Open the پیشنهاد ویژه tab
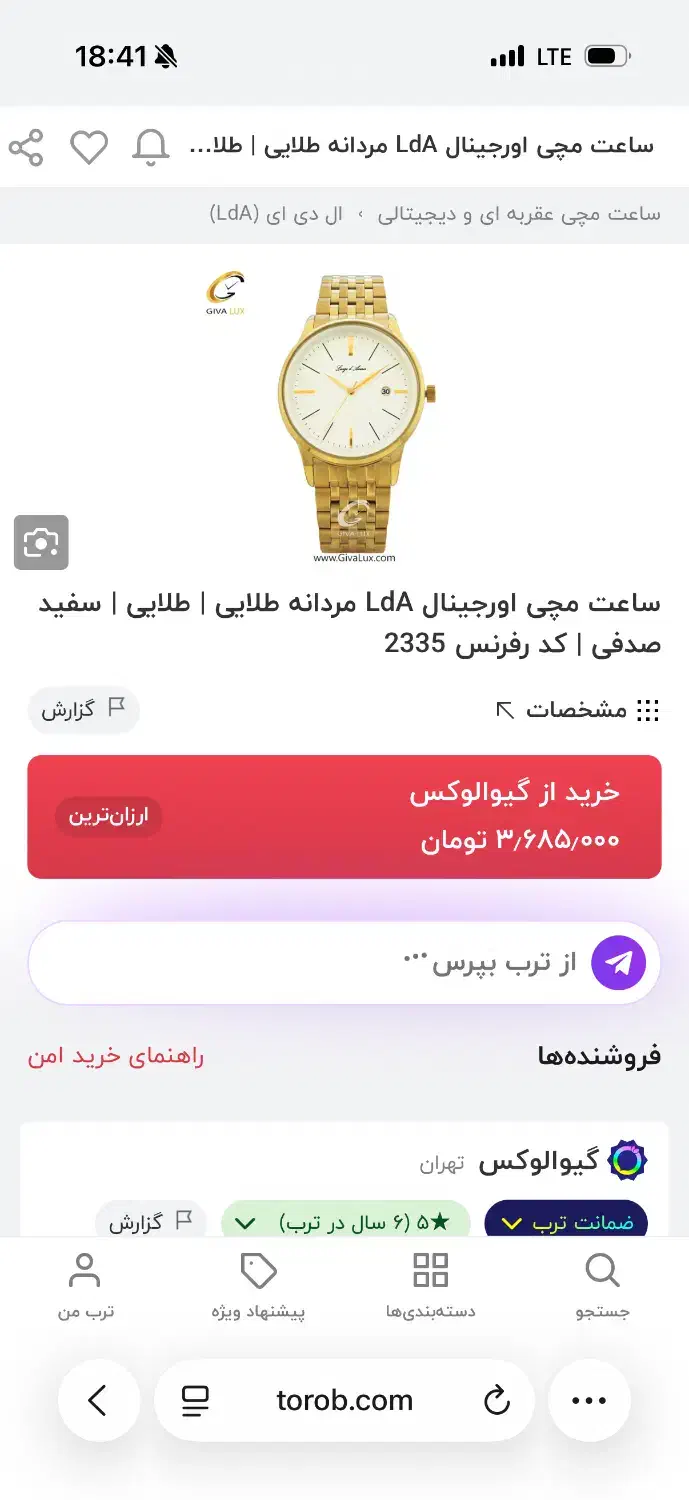The width and height of the screenshot is (689, 1500). click(x=258, y=1287)
